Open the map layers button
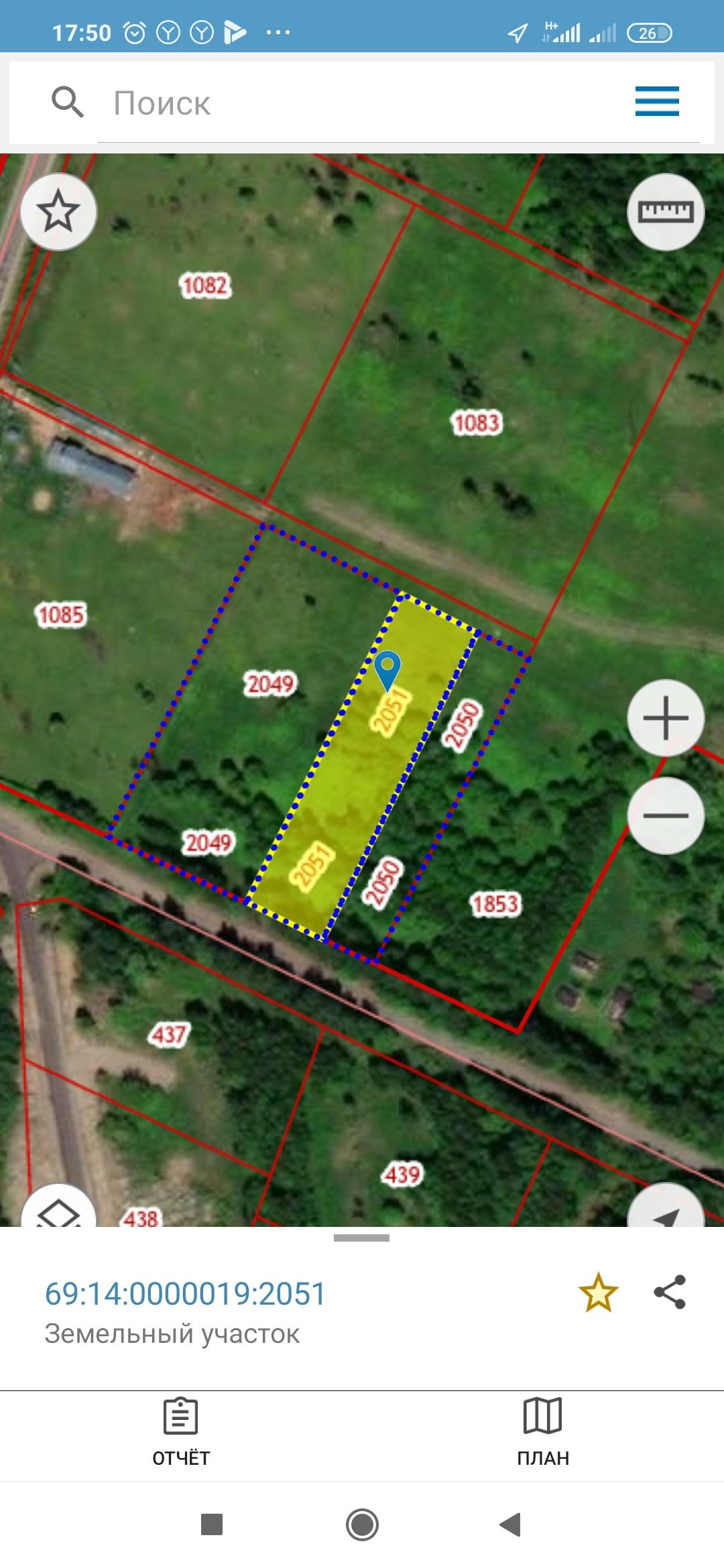The width and height of the screenshot is (724, 1568). click(x=58, y=1212)
